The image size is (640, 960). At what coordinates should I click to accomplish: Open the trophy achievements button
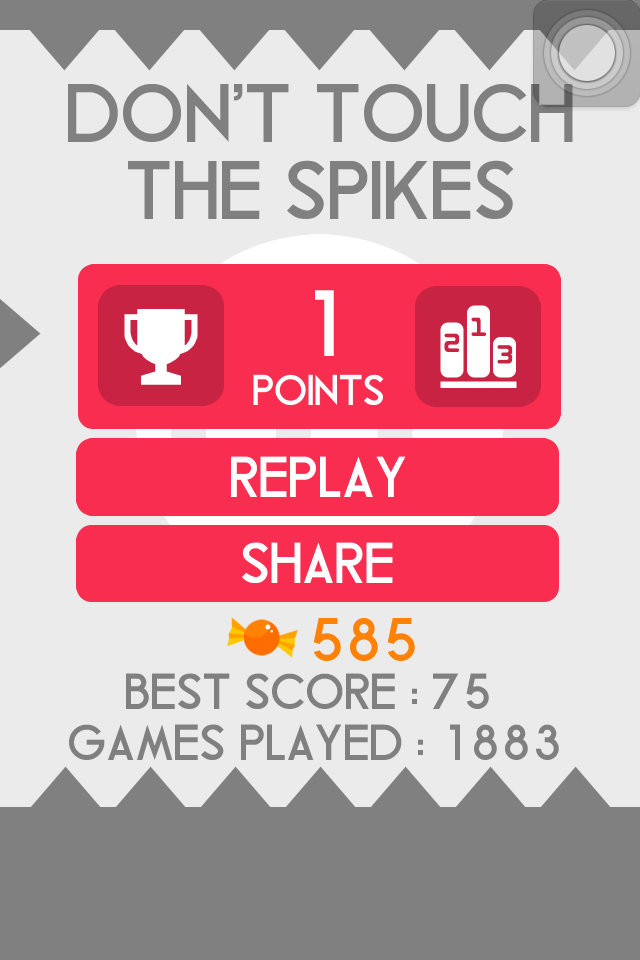(x=161, y=346)
